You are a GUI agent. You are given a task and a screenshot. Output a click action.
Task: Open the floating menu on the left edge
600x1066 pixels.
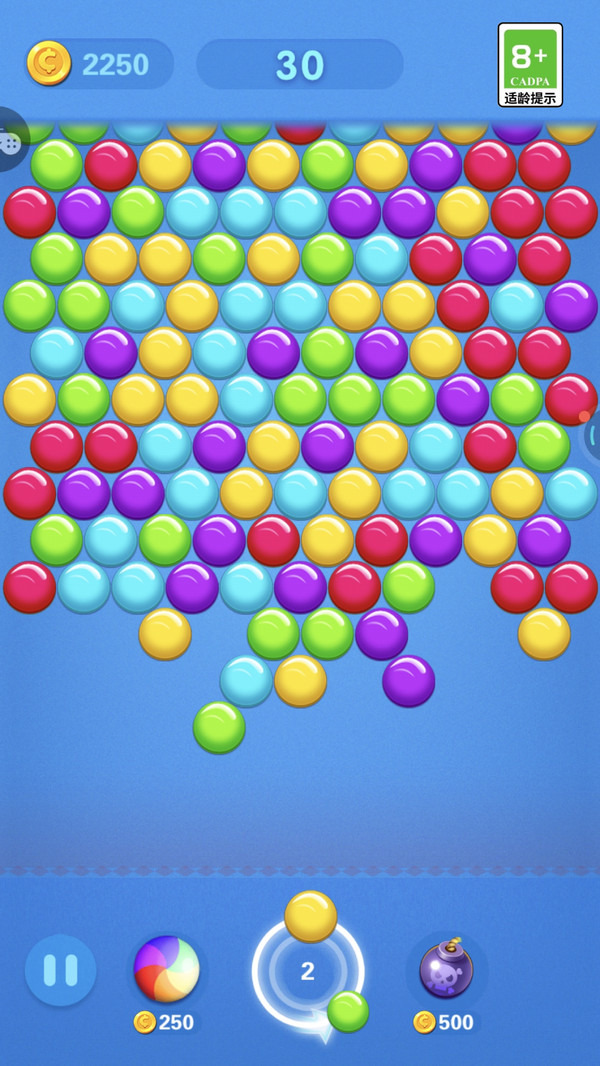[11, 143]
